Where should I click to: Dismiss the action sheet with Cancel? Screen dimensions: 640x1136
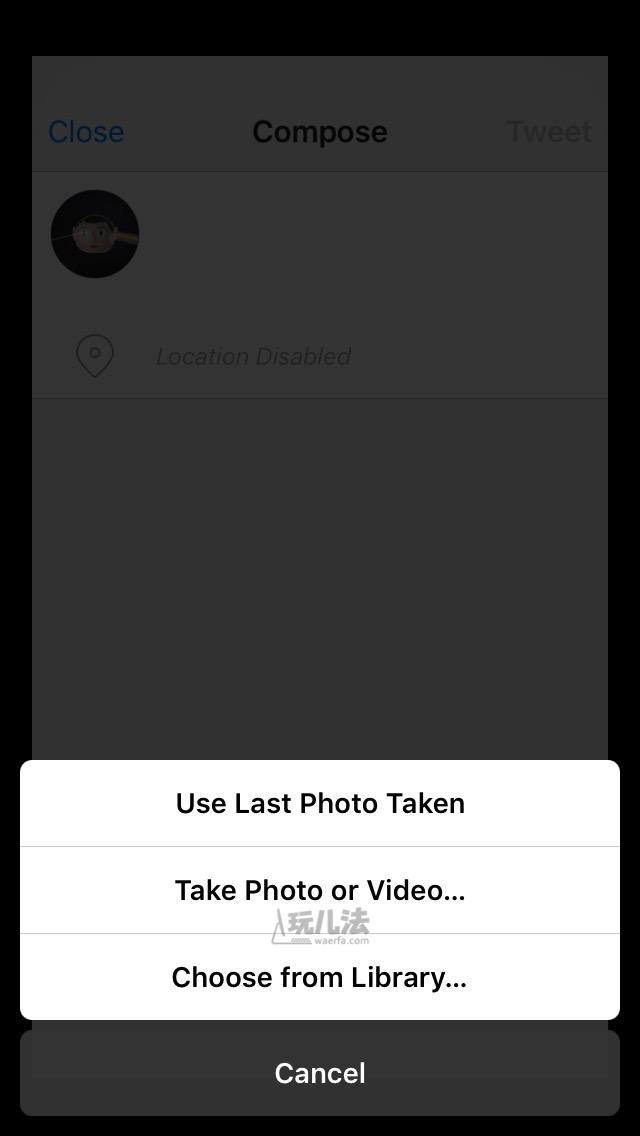(320, 1073)
